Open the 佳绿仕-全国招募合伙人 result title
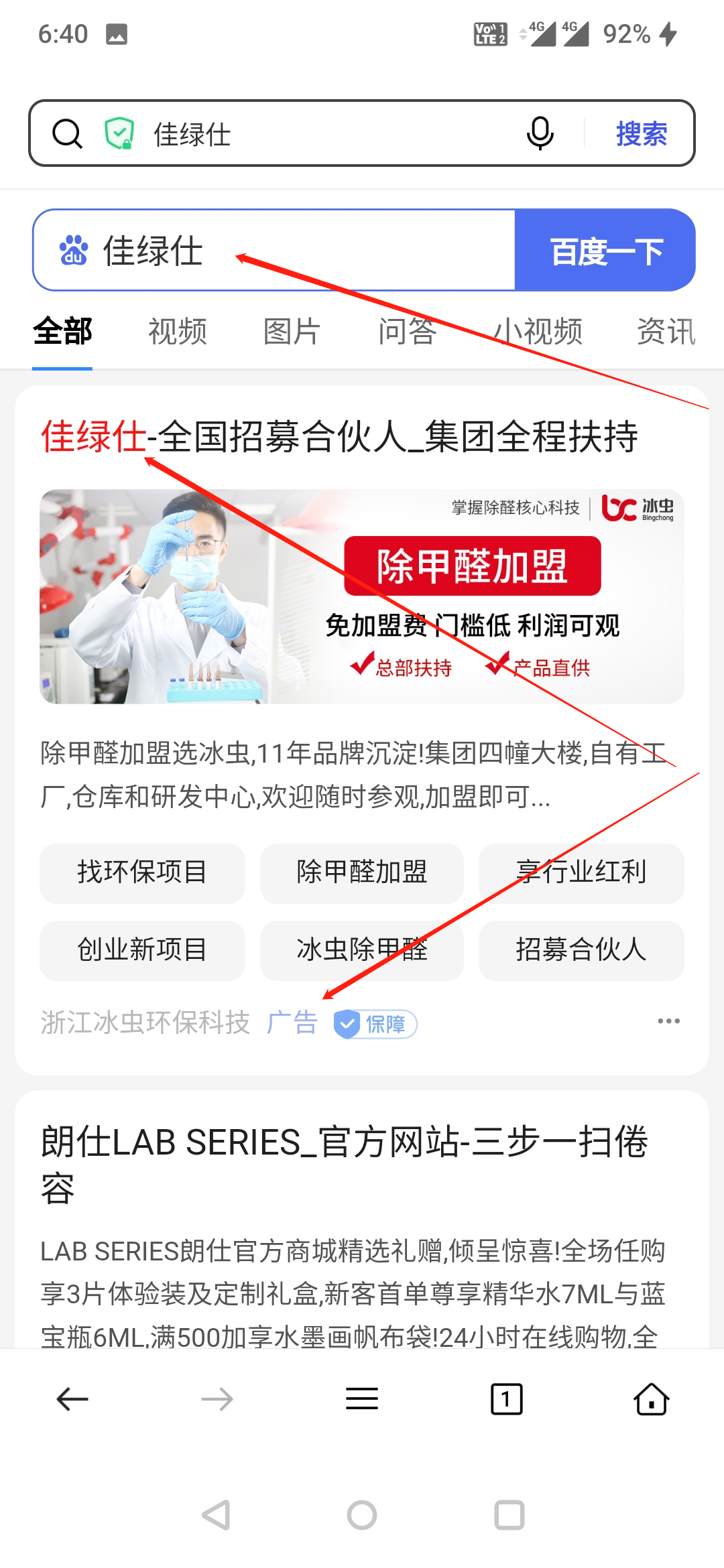This screenshot has width=724, height=1568. click(339, 437)
